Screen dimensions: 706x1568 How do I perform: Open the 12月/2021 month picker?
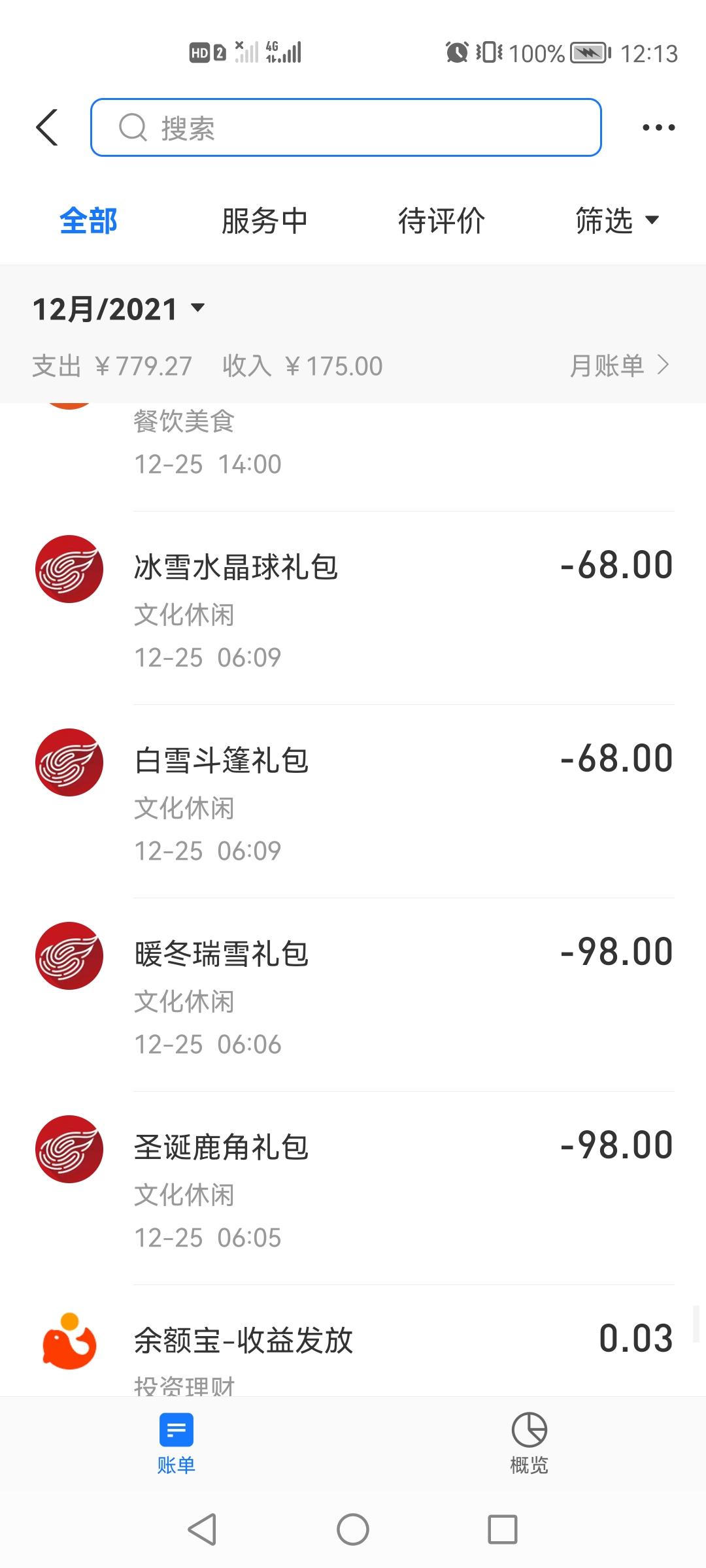pos(118,309)
